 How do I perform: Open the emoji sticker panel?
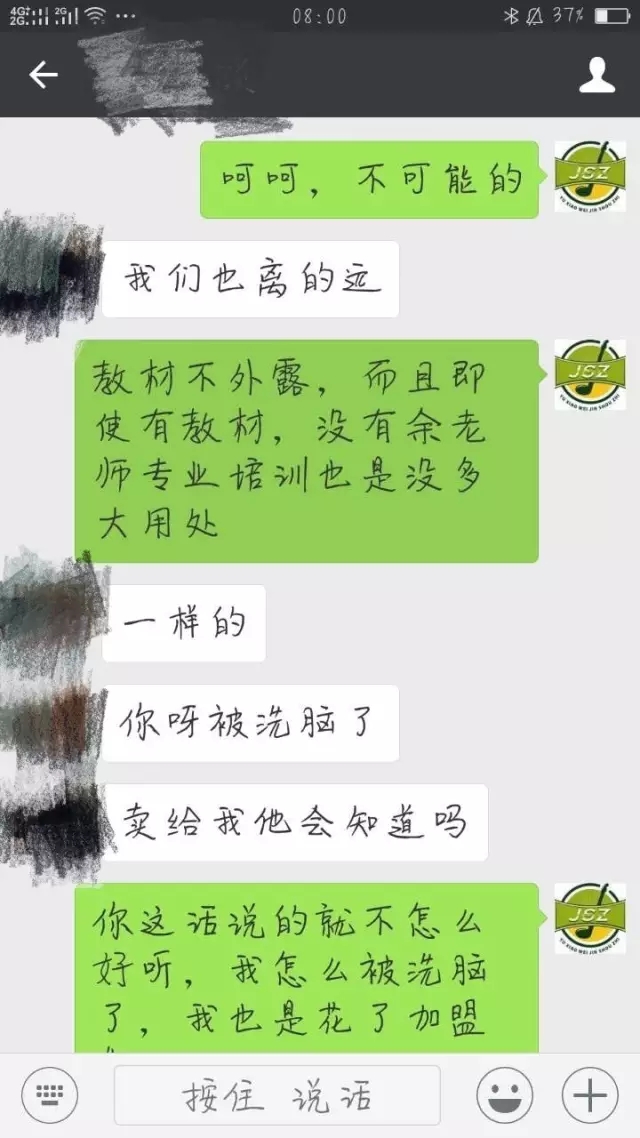click(504, 1095)
